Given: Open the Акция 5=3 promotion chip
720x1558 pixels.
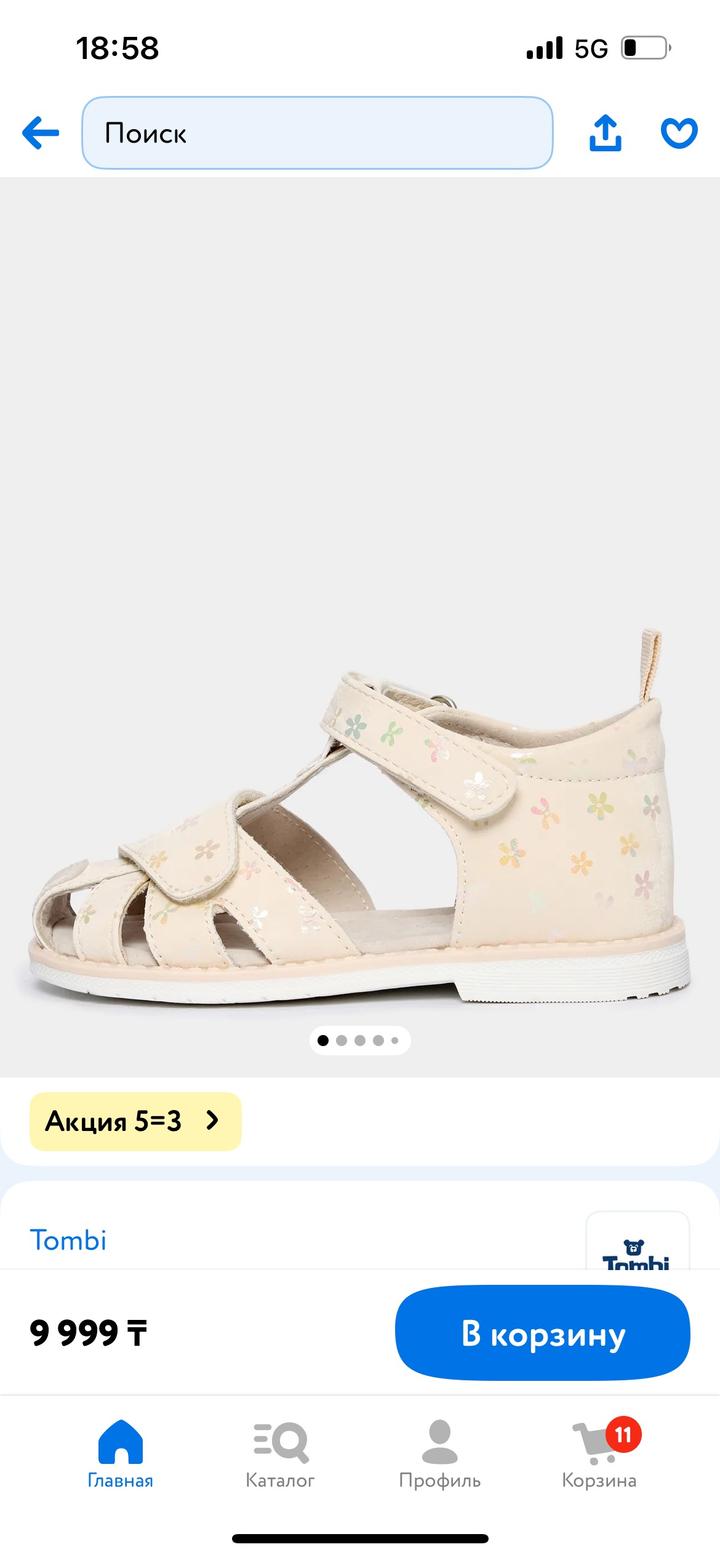Looking at the screenshot, I should [x=135, y=1121].
